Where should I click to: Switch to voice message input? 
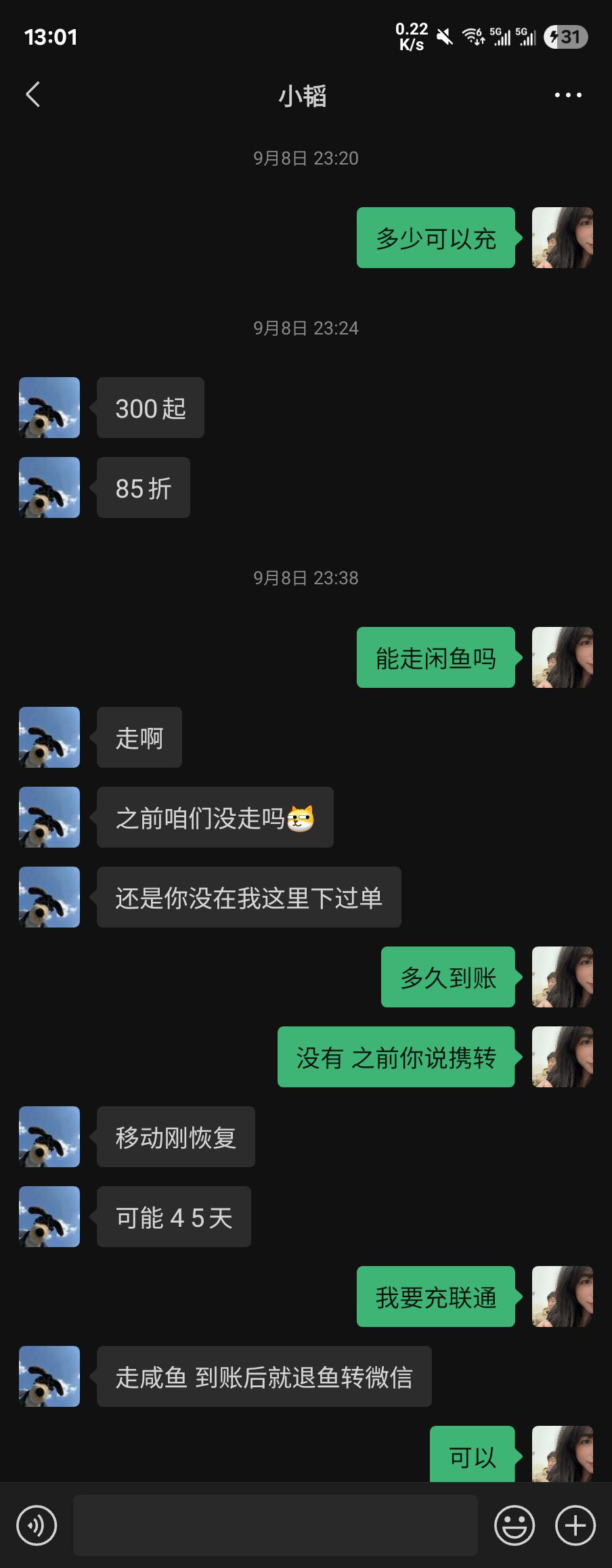point(37,1525)
